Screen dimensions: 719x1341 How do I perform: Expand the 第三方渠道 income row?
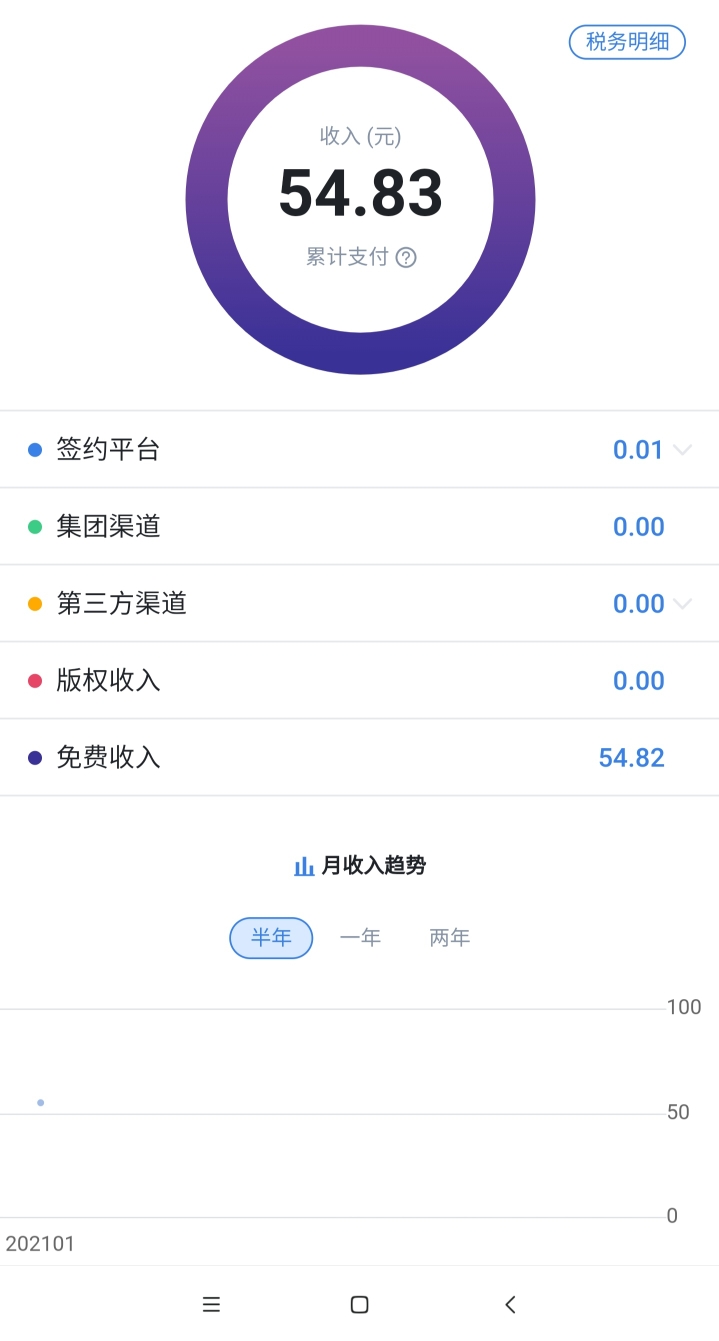(x=359, y=603)
